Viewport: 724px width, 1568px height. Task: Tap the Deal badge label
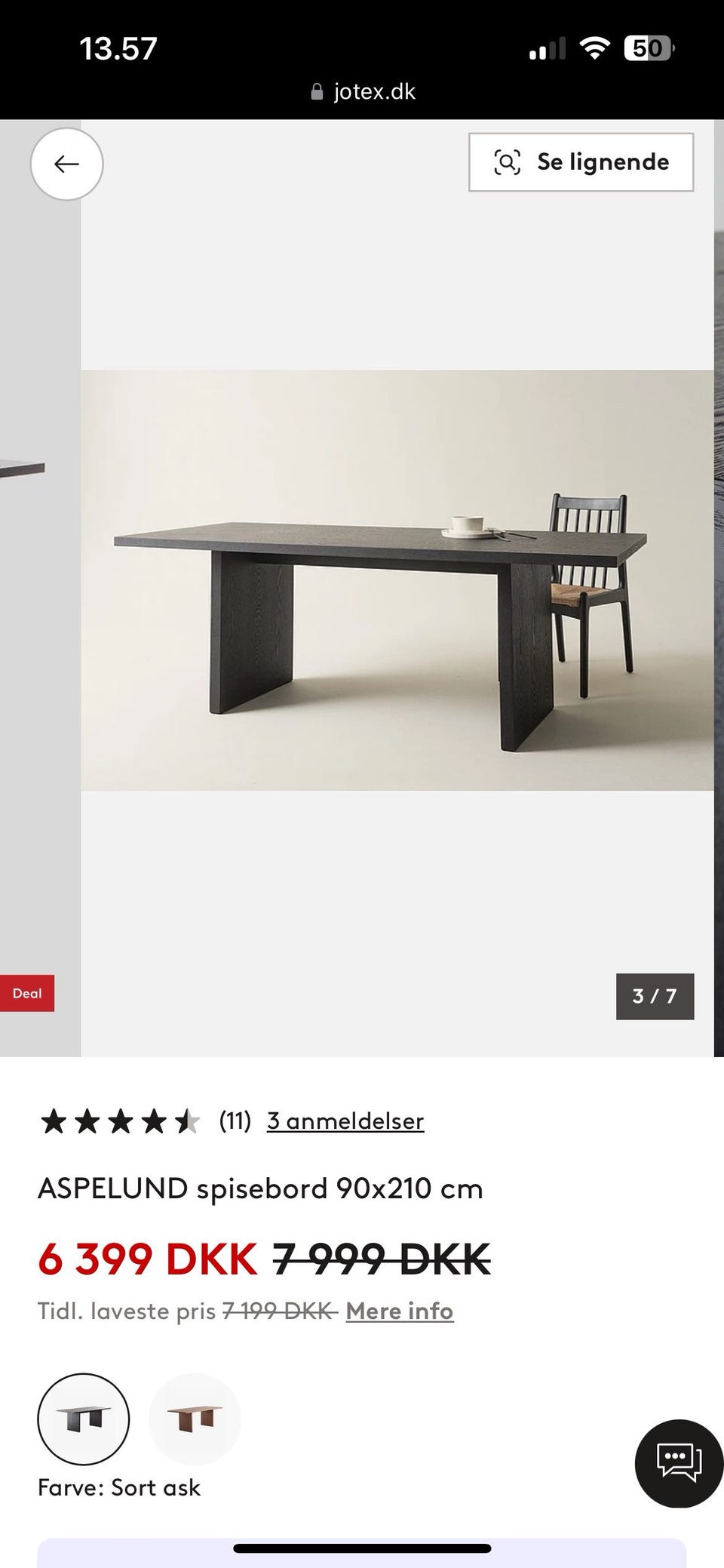(x=27, y=994)
